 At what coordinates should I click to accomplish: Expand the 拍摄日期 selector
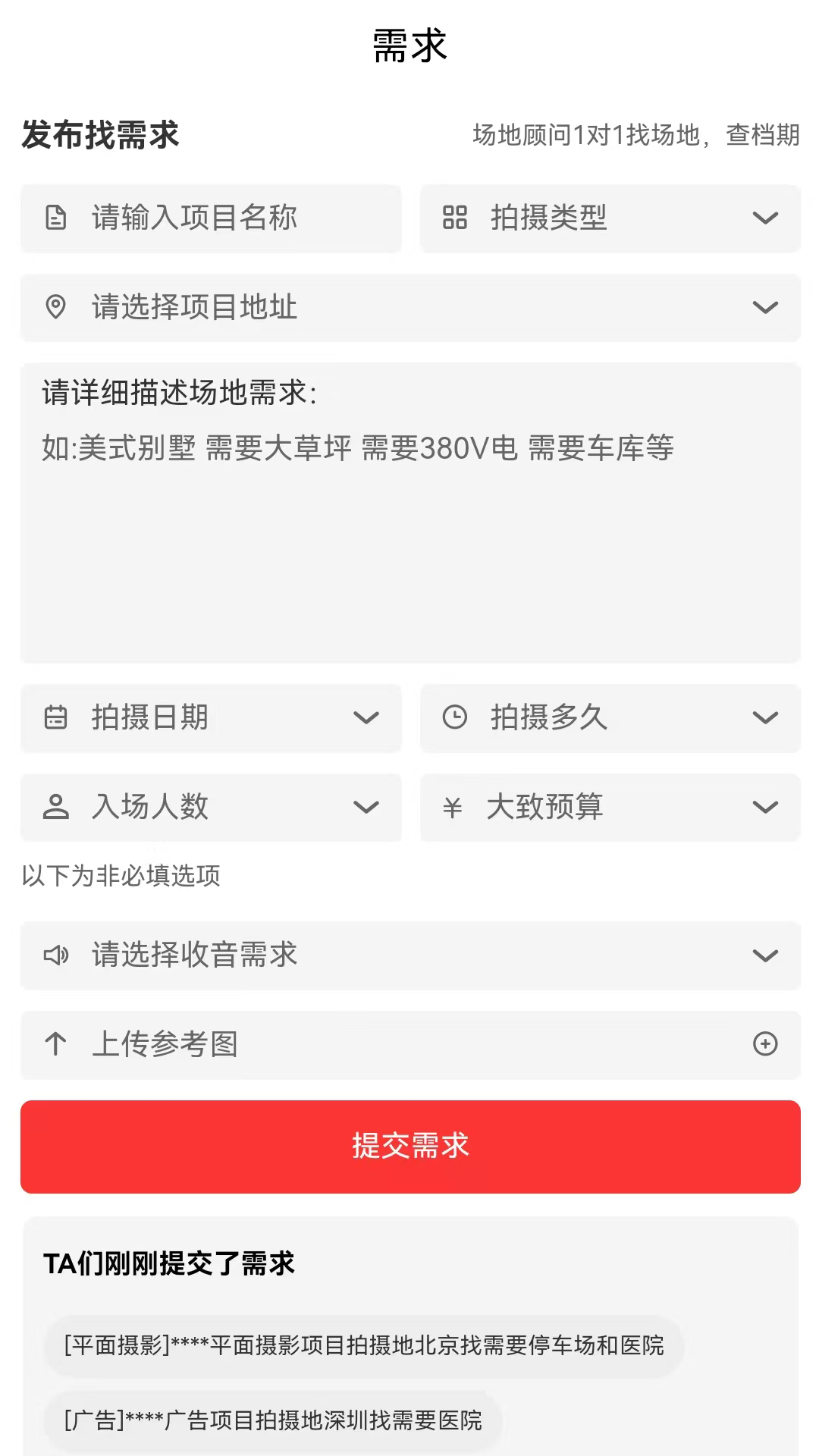(x=367, y=719)
